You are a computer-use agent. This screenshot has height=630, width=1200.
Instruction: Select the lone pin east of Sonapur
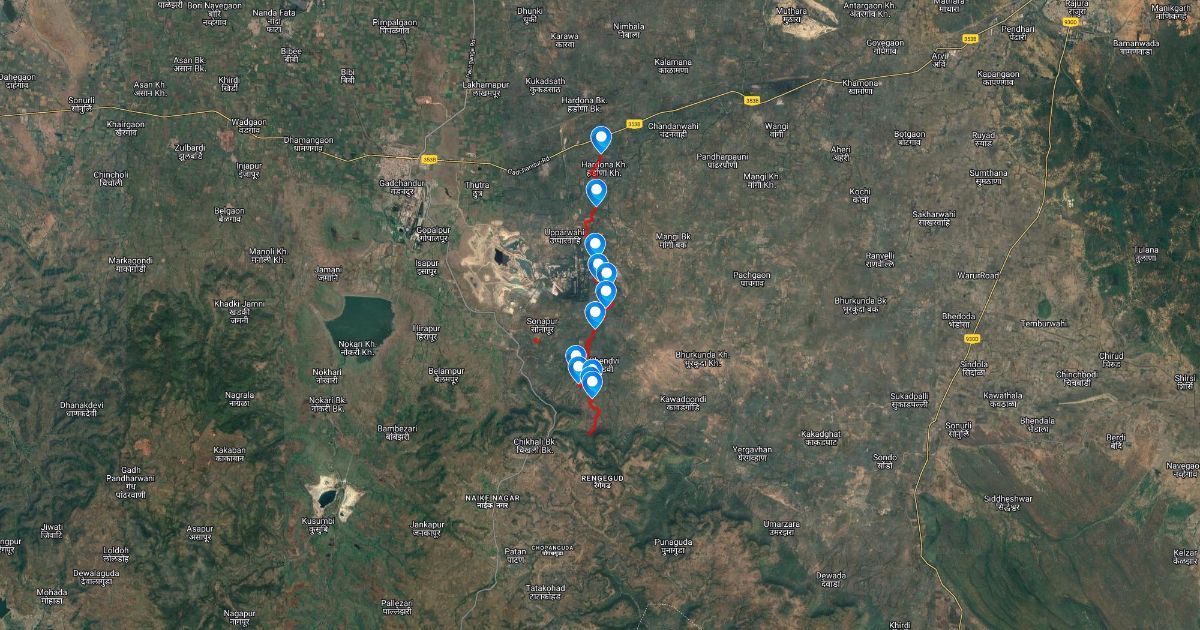(596, 314)
